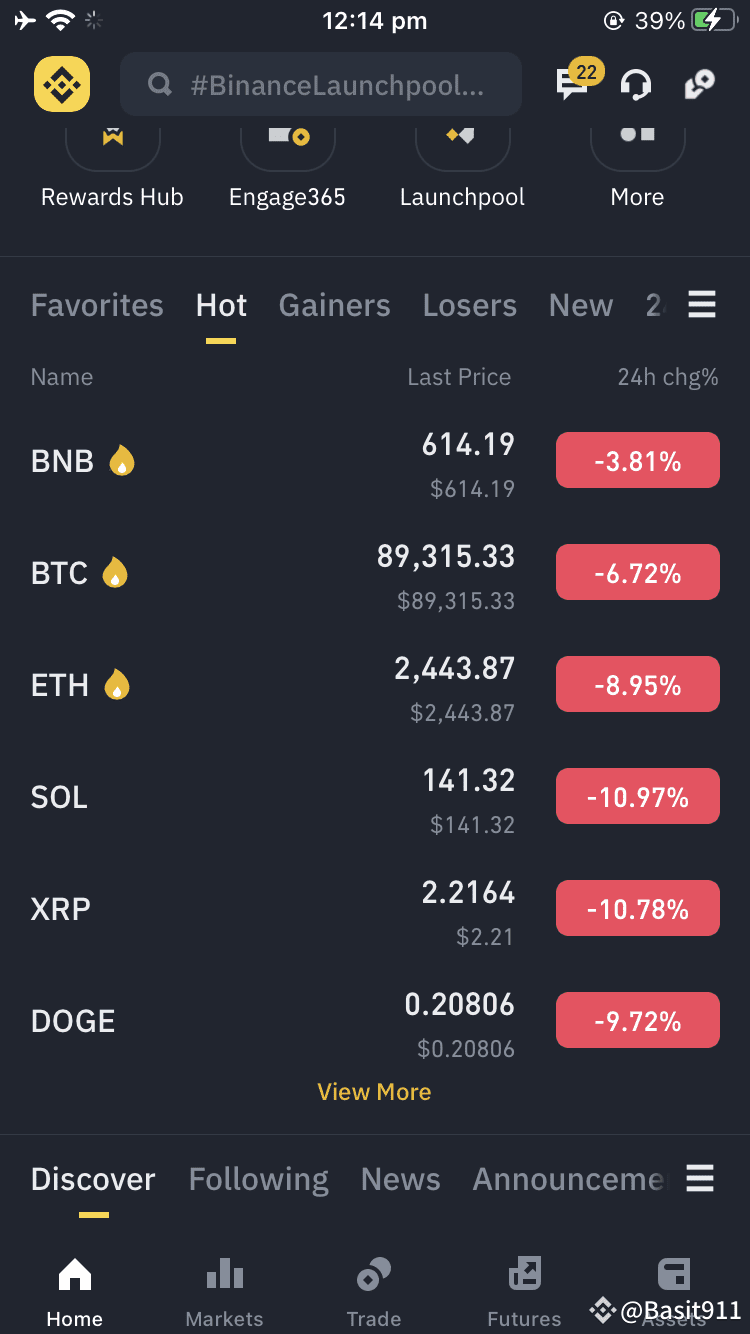The height and width of the screenshot is (1334, 750).
Task: Expand the markets list hamburger menu
Action: click(701, 305)
